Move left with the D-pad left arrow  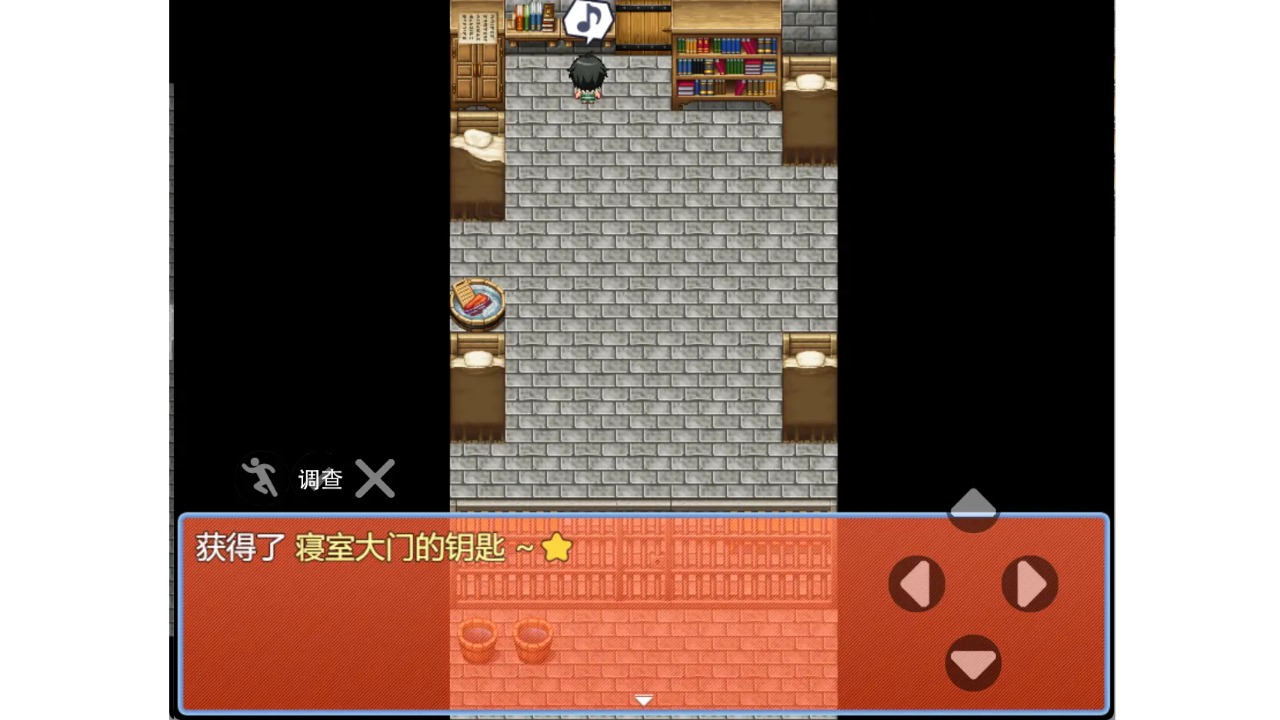coord(916,584)
